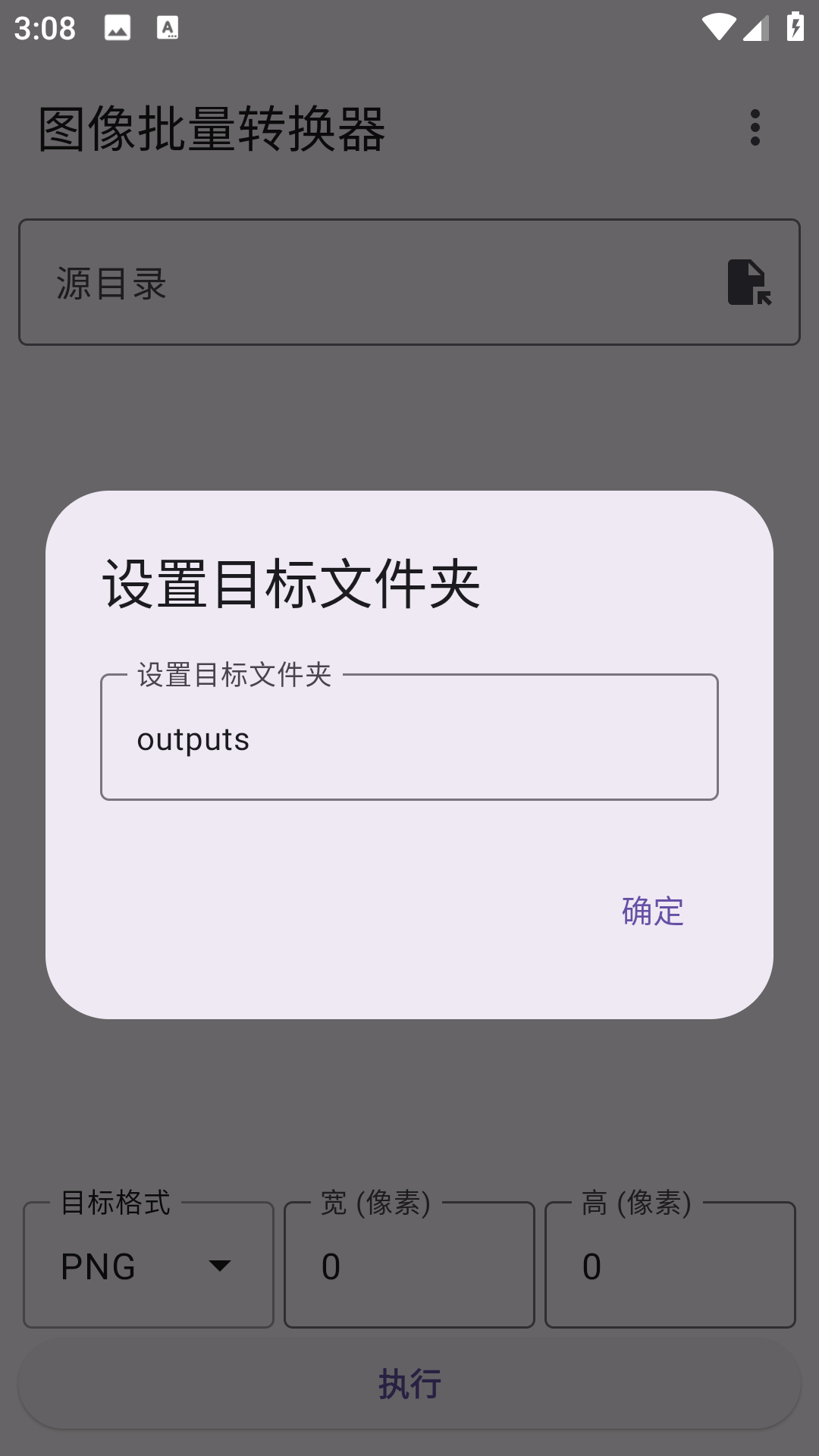819x1456 pixels.
Task: Open the overflow menu icon
Action: click(x=755, y=128)
